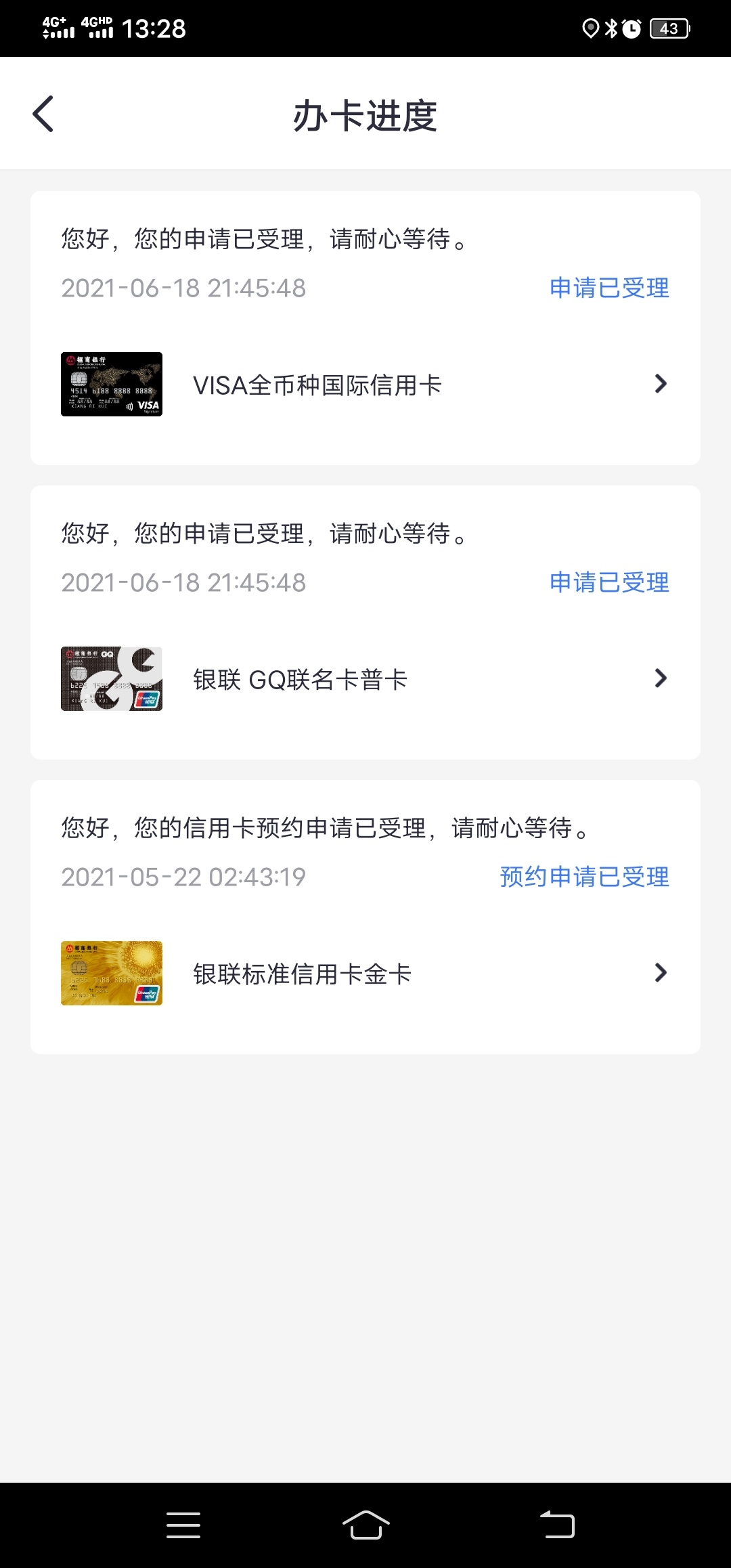Tap the system home button

coord(365,1525)
